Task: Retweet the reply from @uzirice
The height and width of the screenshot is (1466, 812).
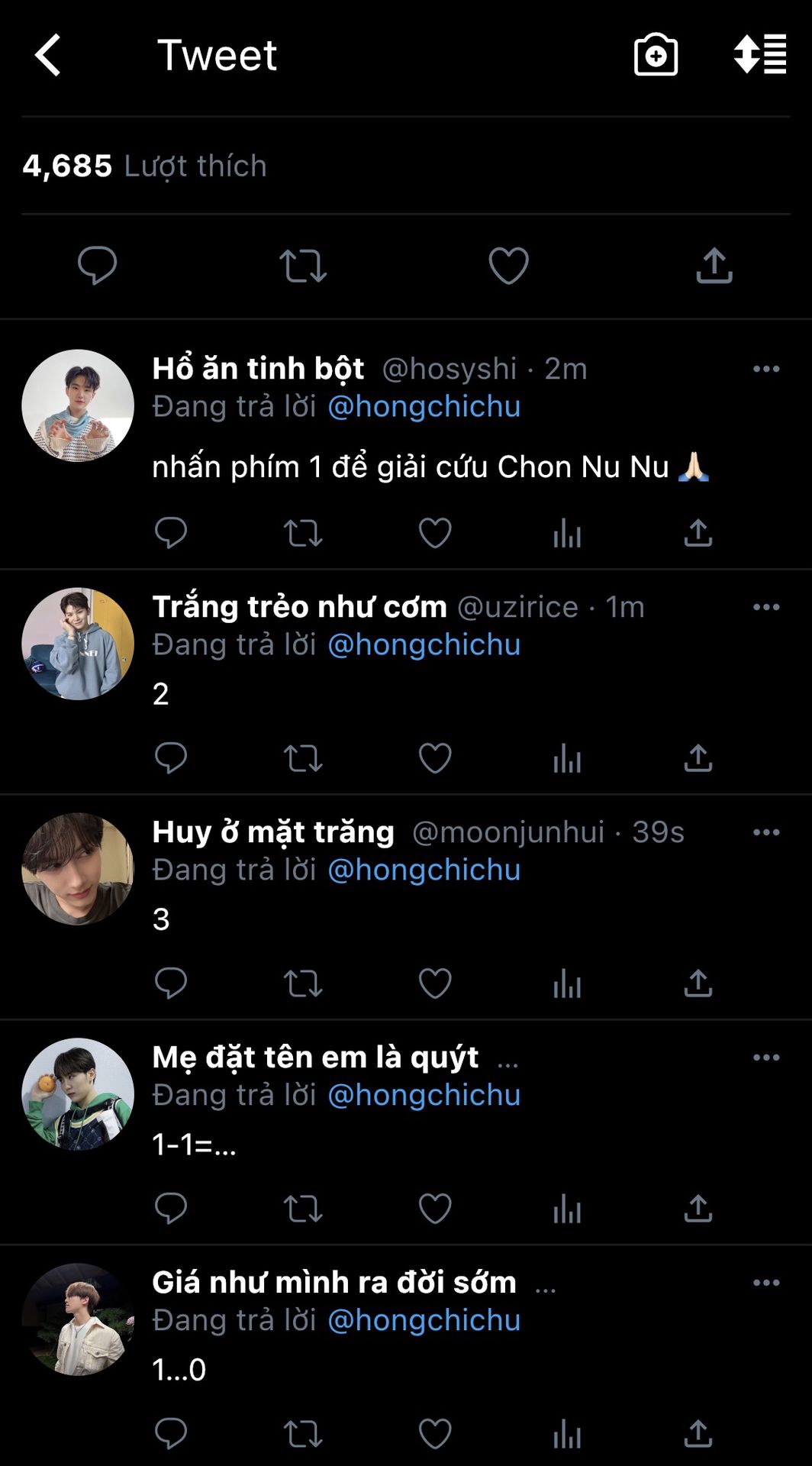Action: [x=303, y=758]
